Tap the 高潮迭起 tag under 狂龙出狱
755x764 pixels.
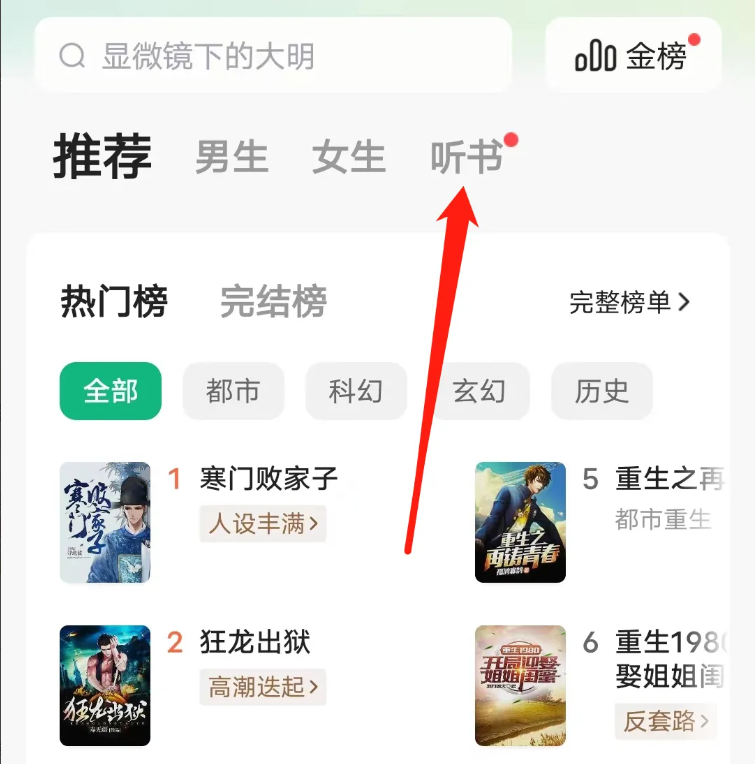263,687
